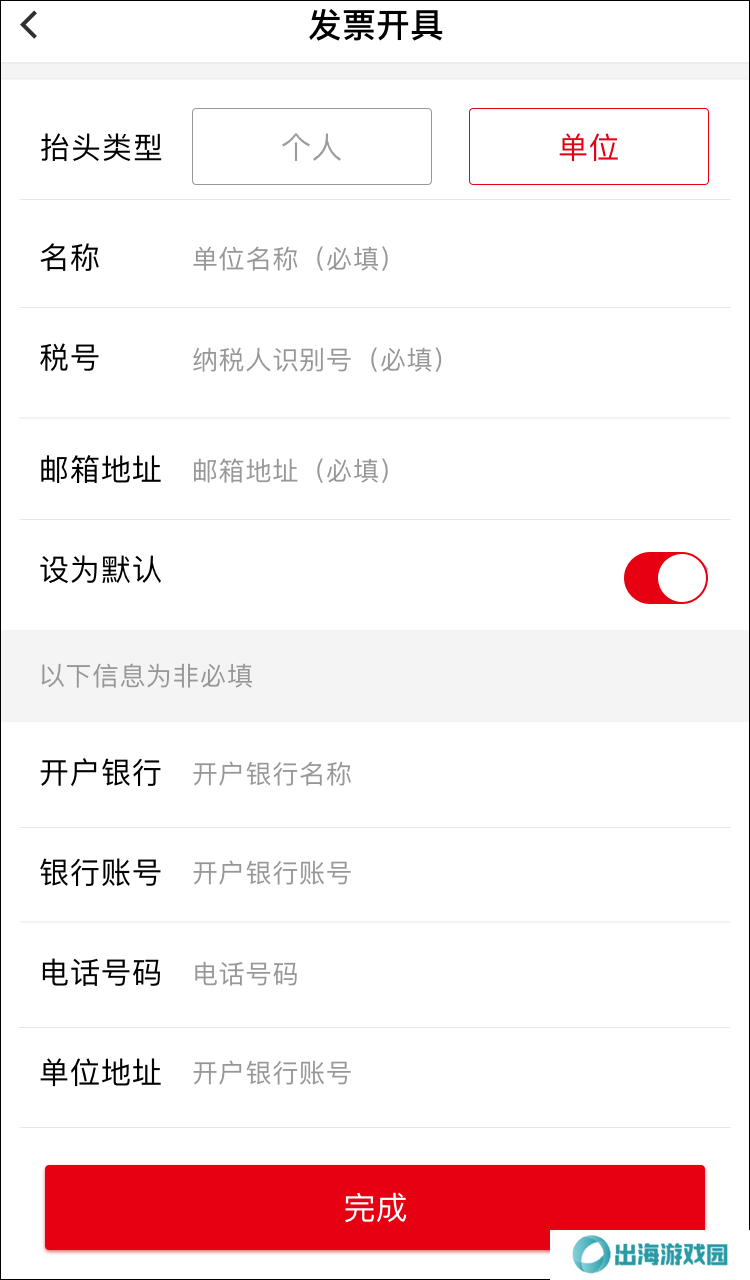Toggle the 设为默认 switch off
750x1280 pixels.
666,578
